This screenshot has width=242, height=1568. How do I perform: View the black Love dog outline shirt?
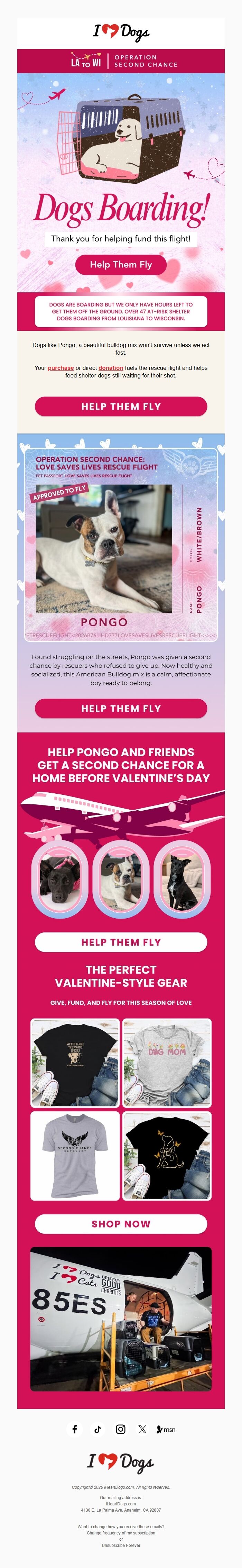tap(167, 1155)
